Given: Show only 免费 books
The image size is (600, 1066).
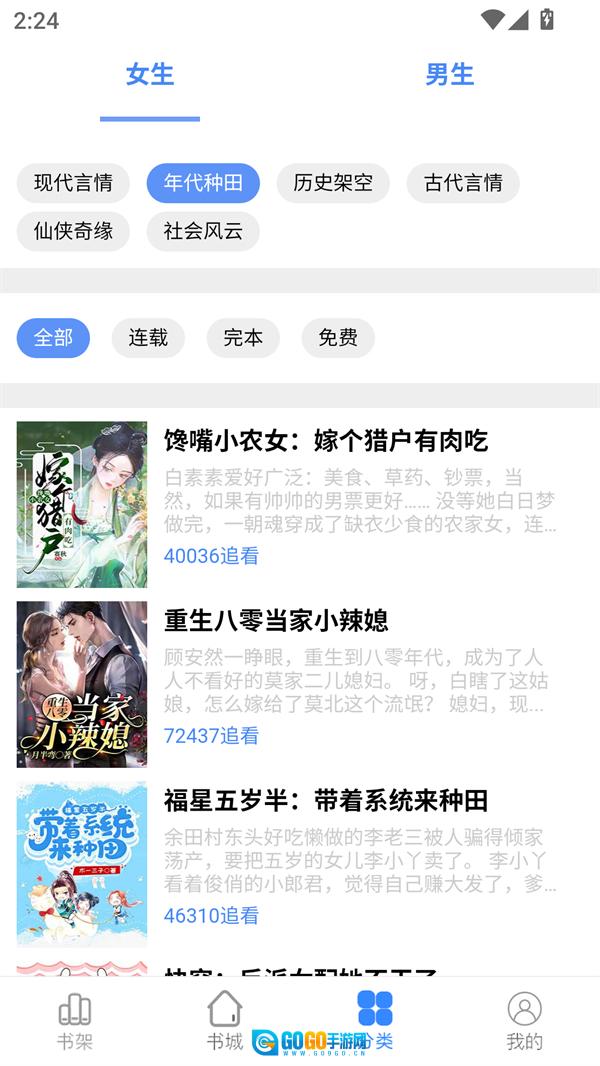Looking at the screenshot, I should 338,338.
